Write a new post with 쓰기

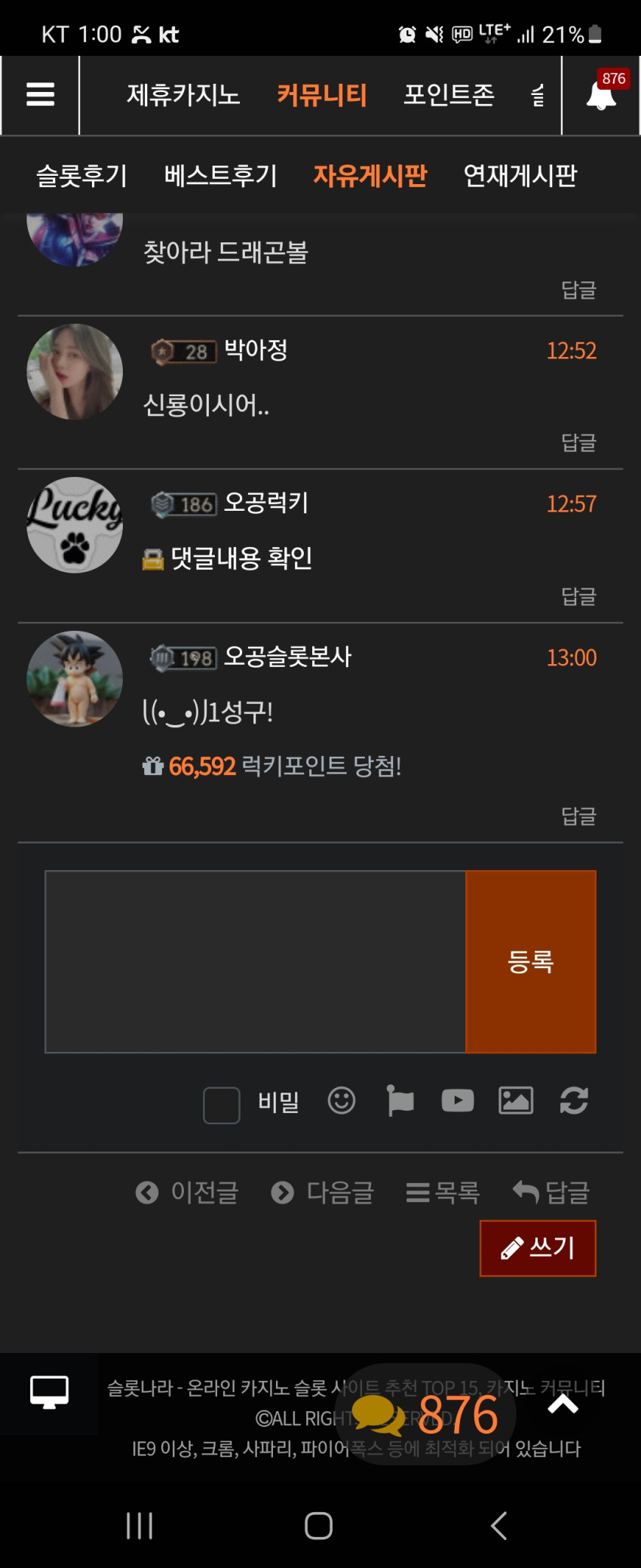point(538,1248)
